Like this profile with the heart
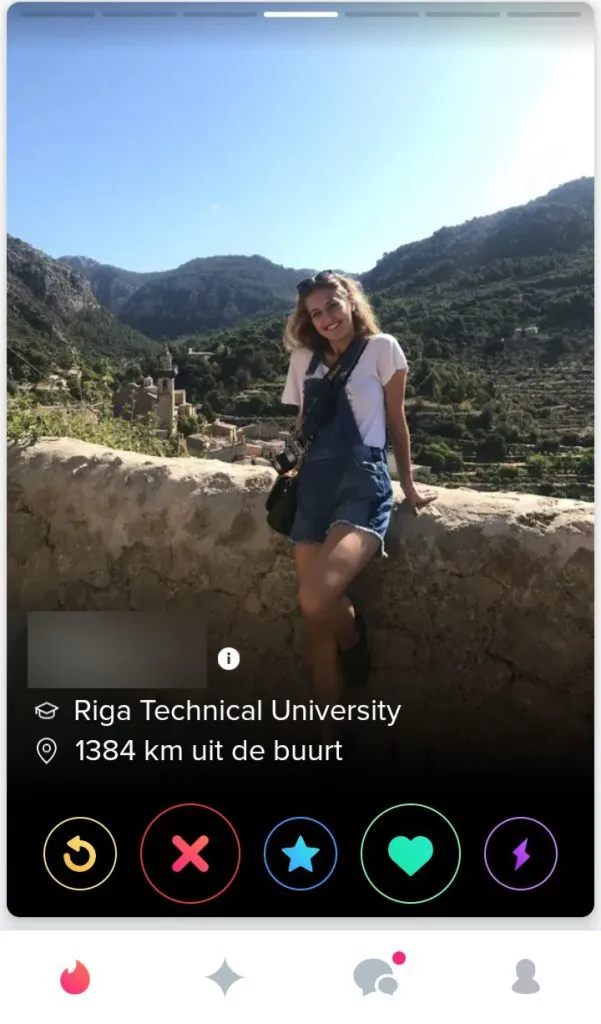The height and width of the screenshot is (1024, 601). coord(410,854)
